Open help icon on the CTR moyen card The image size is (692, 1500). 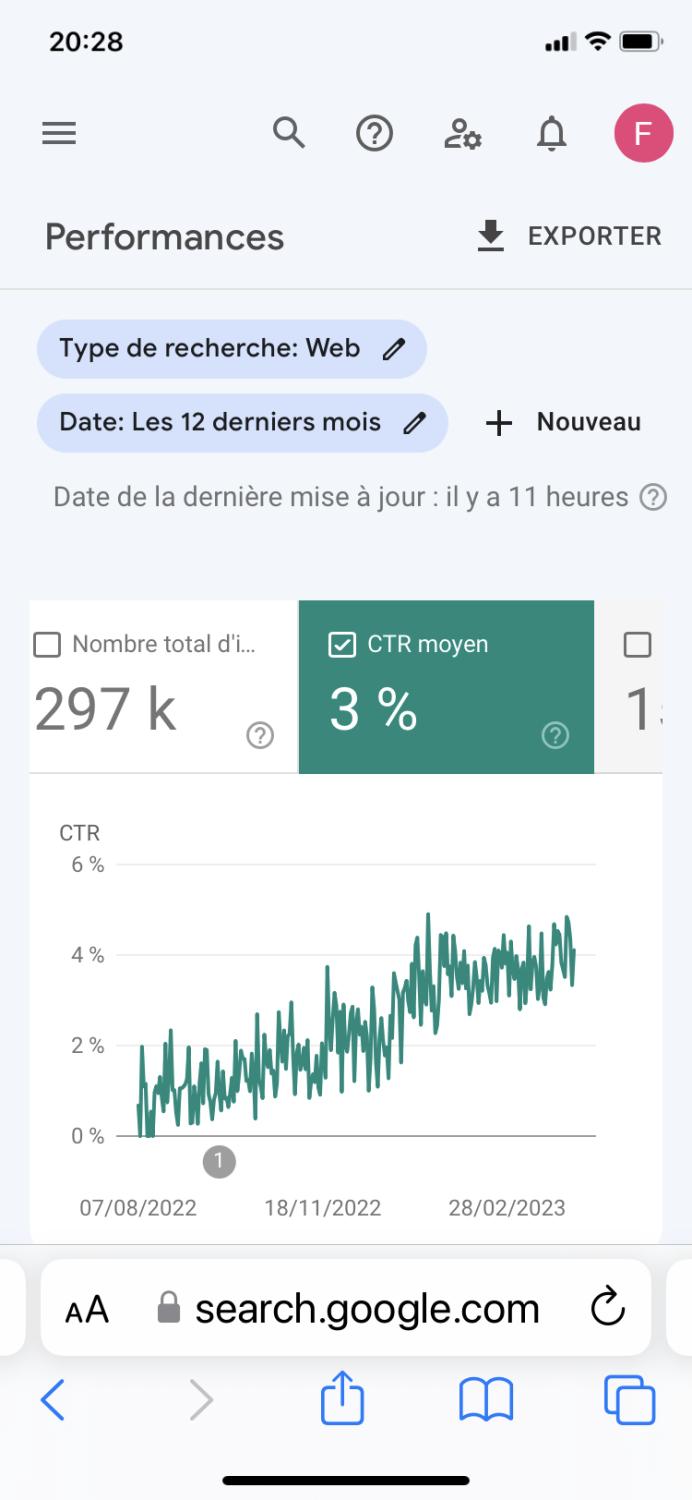(555, 736)
